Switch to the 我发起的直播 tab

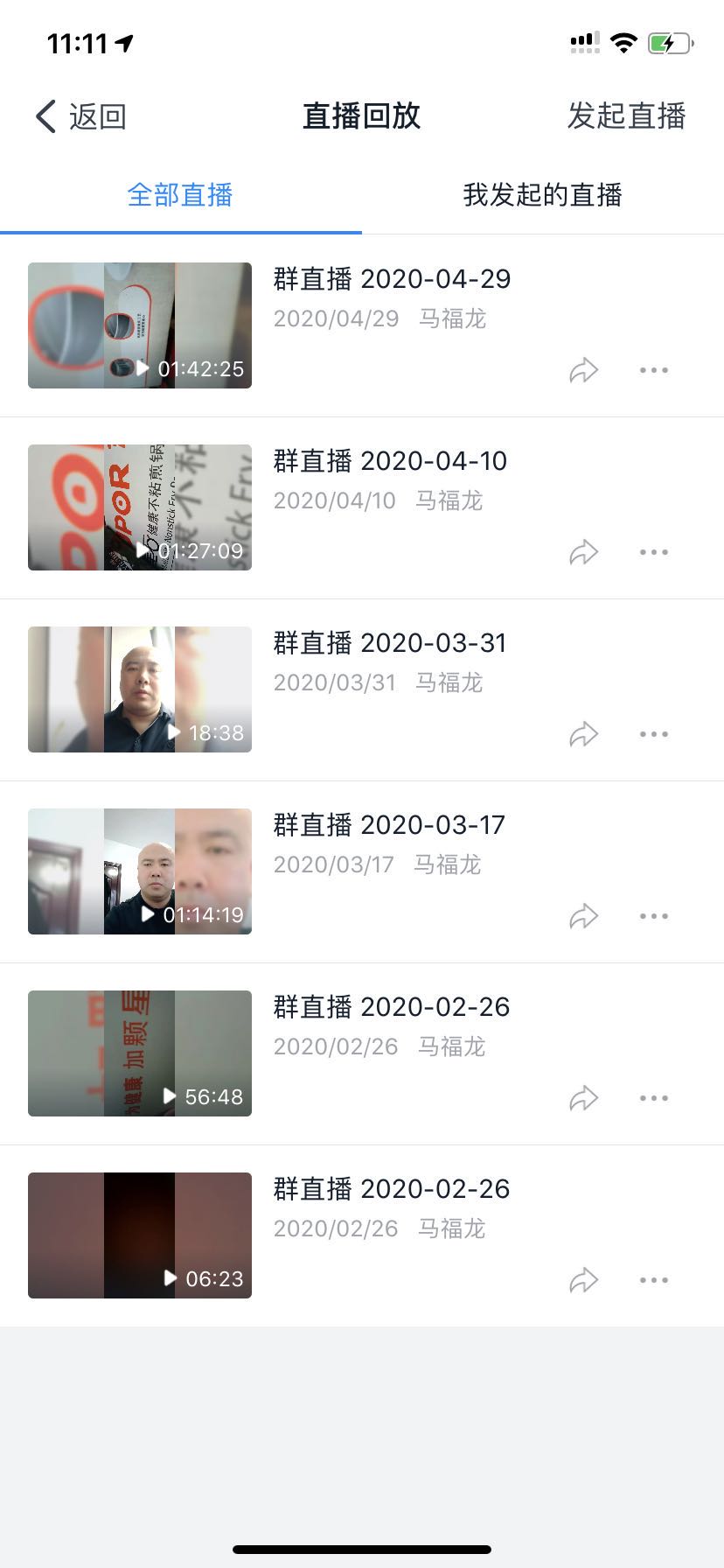click(542, 196)
